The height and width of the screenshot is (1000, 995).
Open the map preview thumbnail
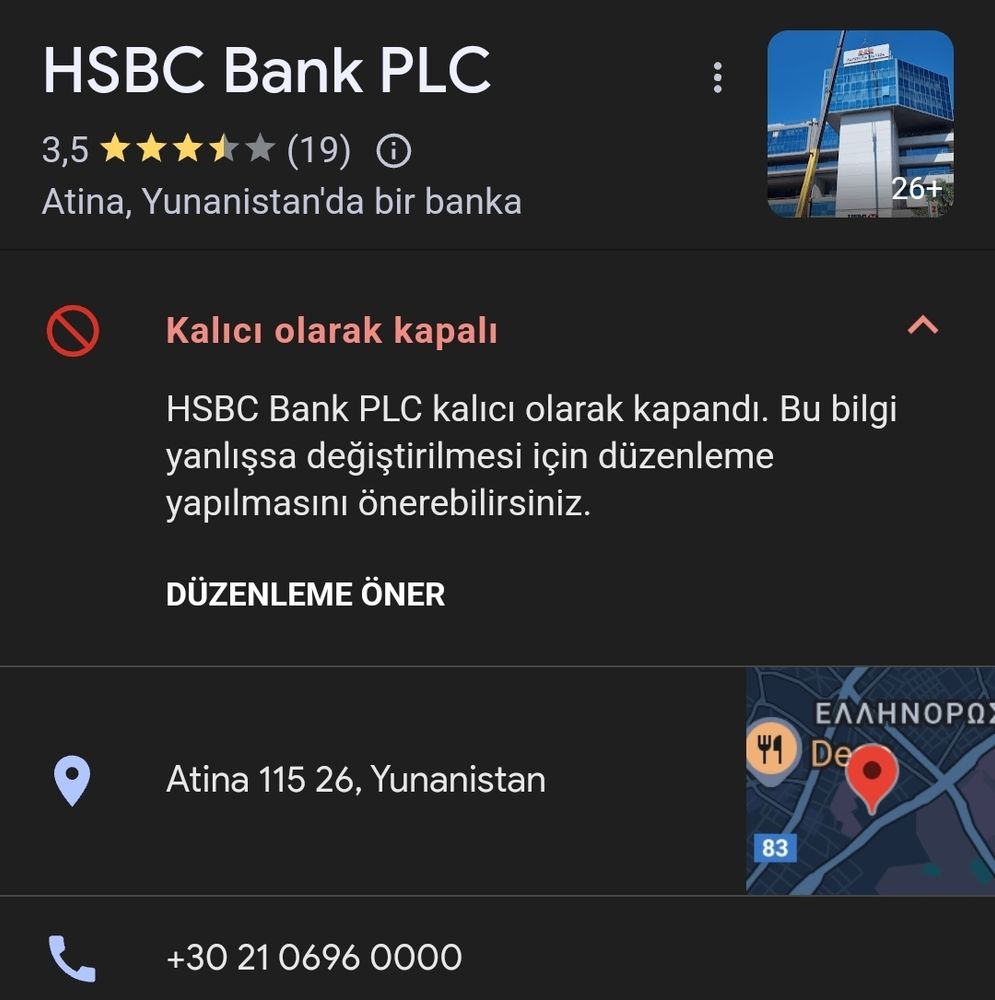point(871,781)
